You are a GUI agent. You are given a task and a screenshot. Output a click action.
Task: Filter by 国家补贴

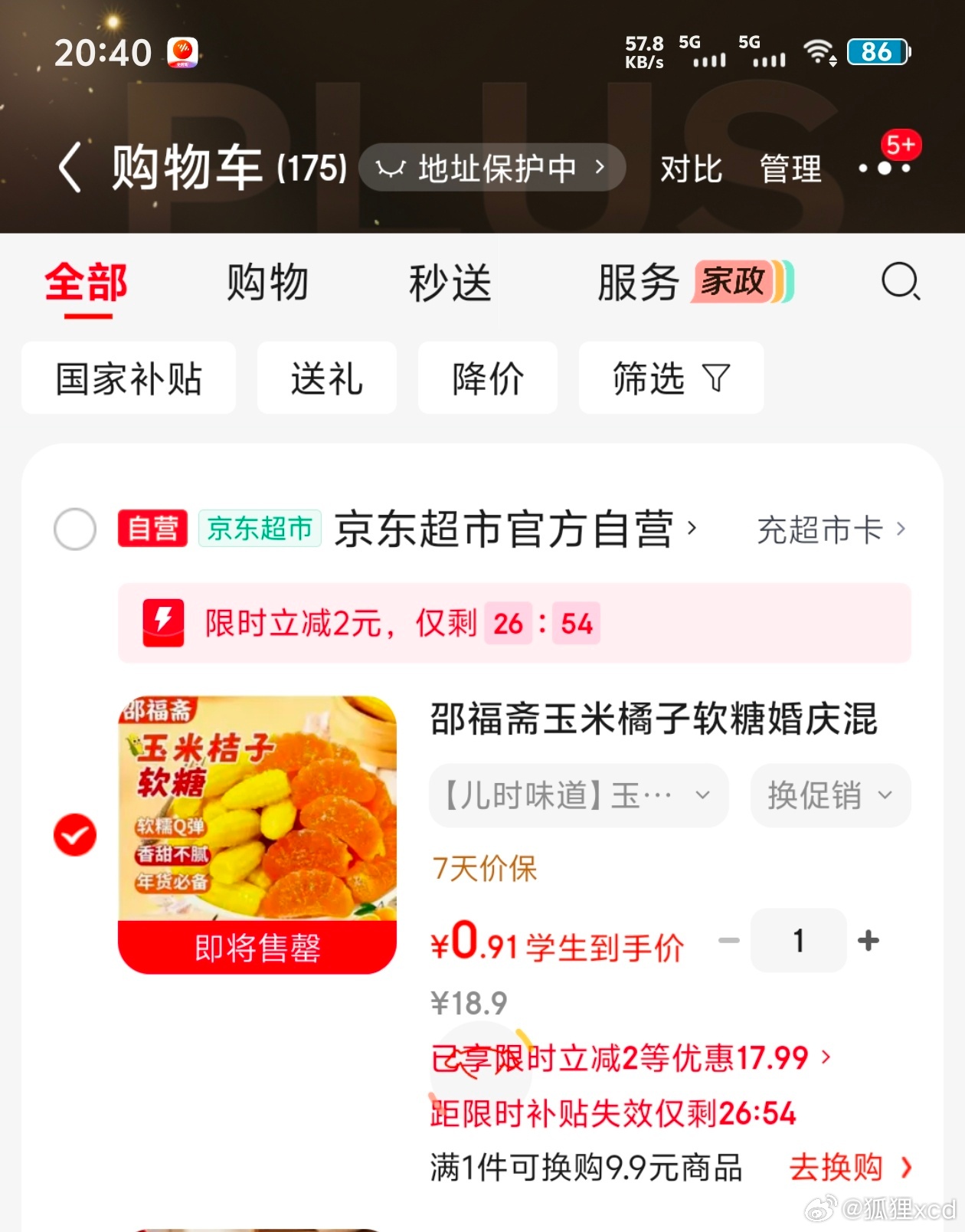(x=129, y=378)
